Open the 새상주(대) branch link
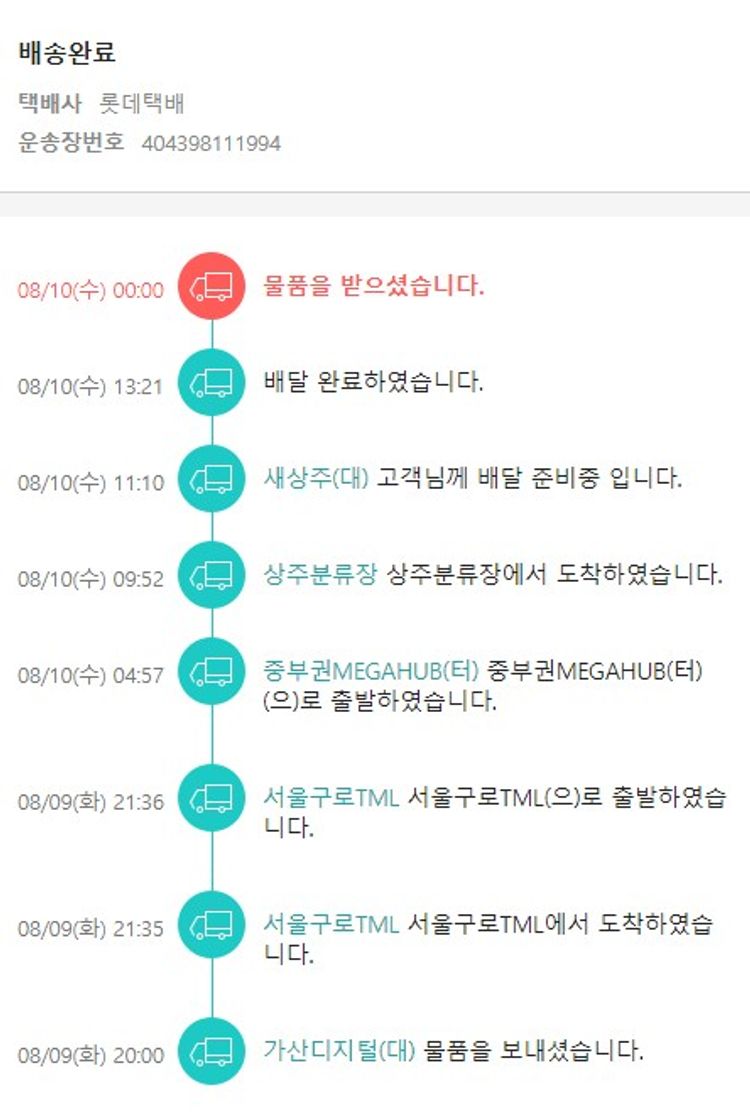The image size is (750, 1115). tap(316, 478)
